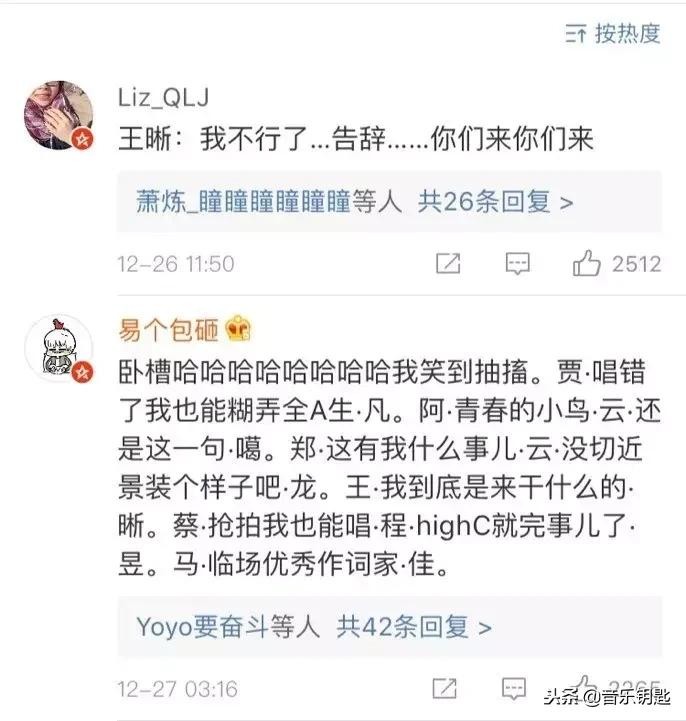This screenshot has width=686, height=721.
Task: Expand the 共26条回复 replies
Action: [x=495, y=202]
